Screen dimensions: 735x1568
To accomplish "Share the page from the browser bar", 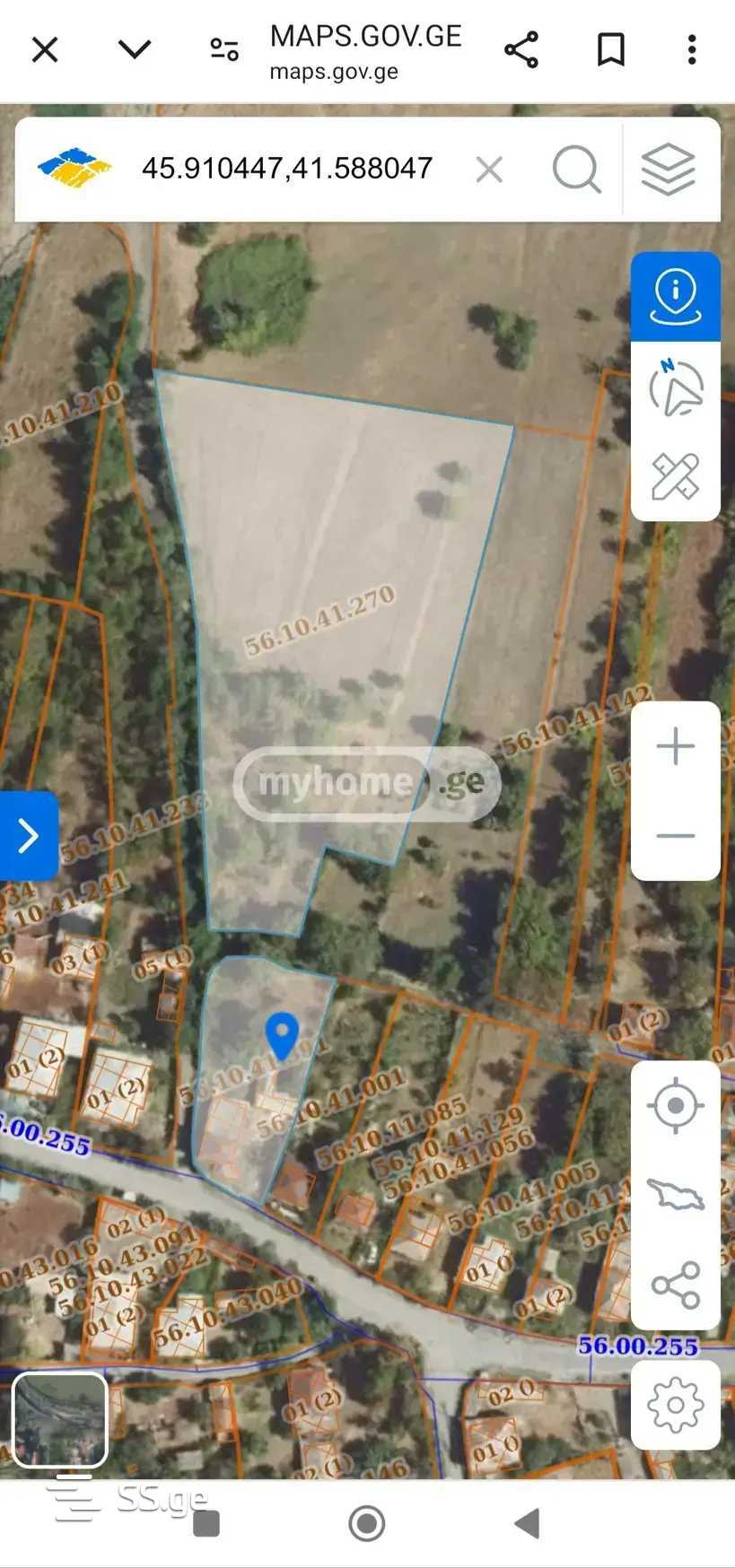I will click(521, 49).
